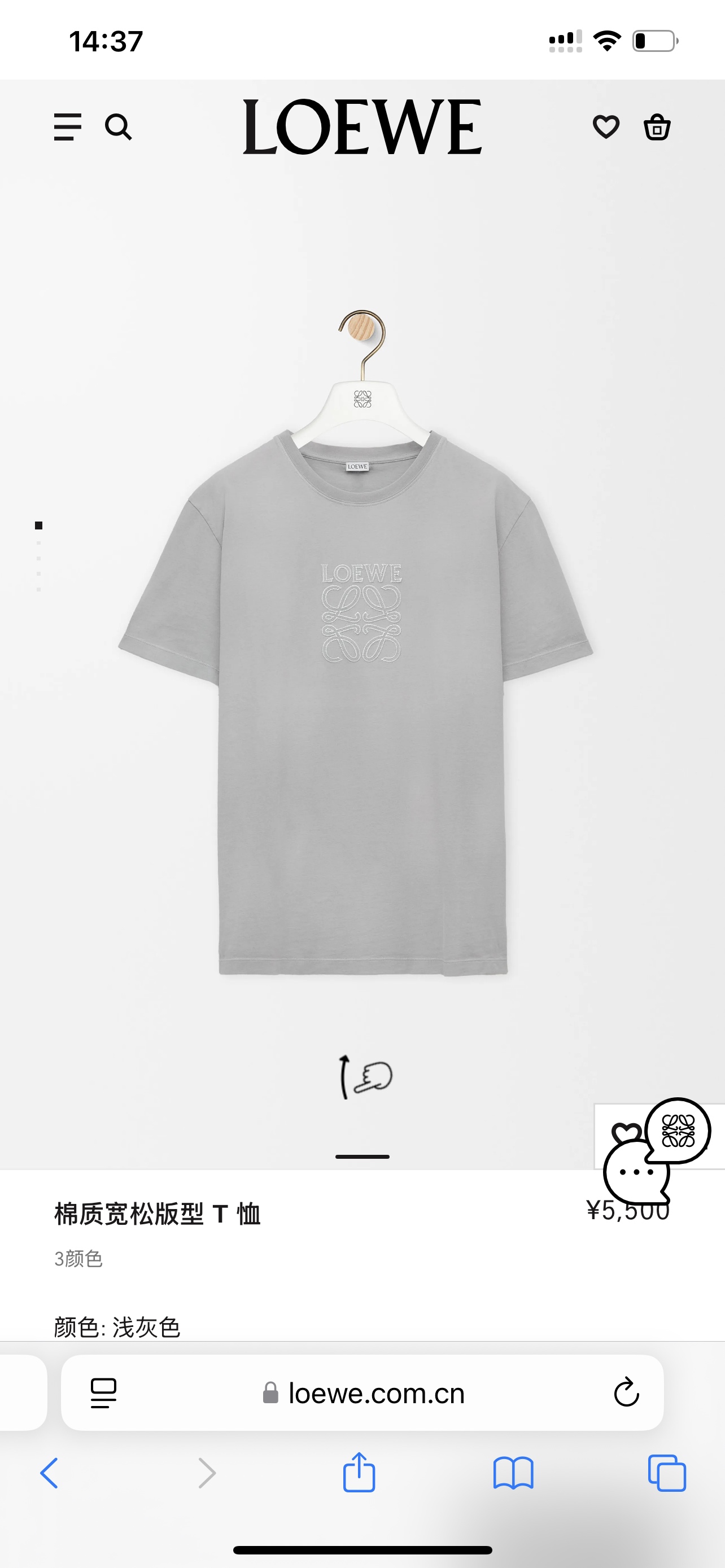Reload the page
Viewport: 725px width, 1568px height.
pos(626,1392)
